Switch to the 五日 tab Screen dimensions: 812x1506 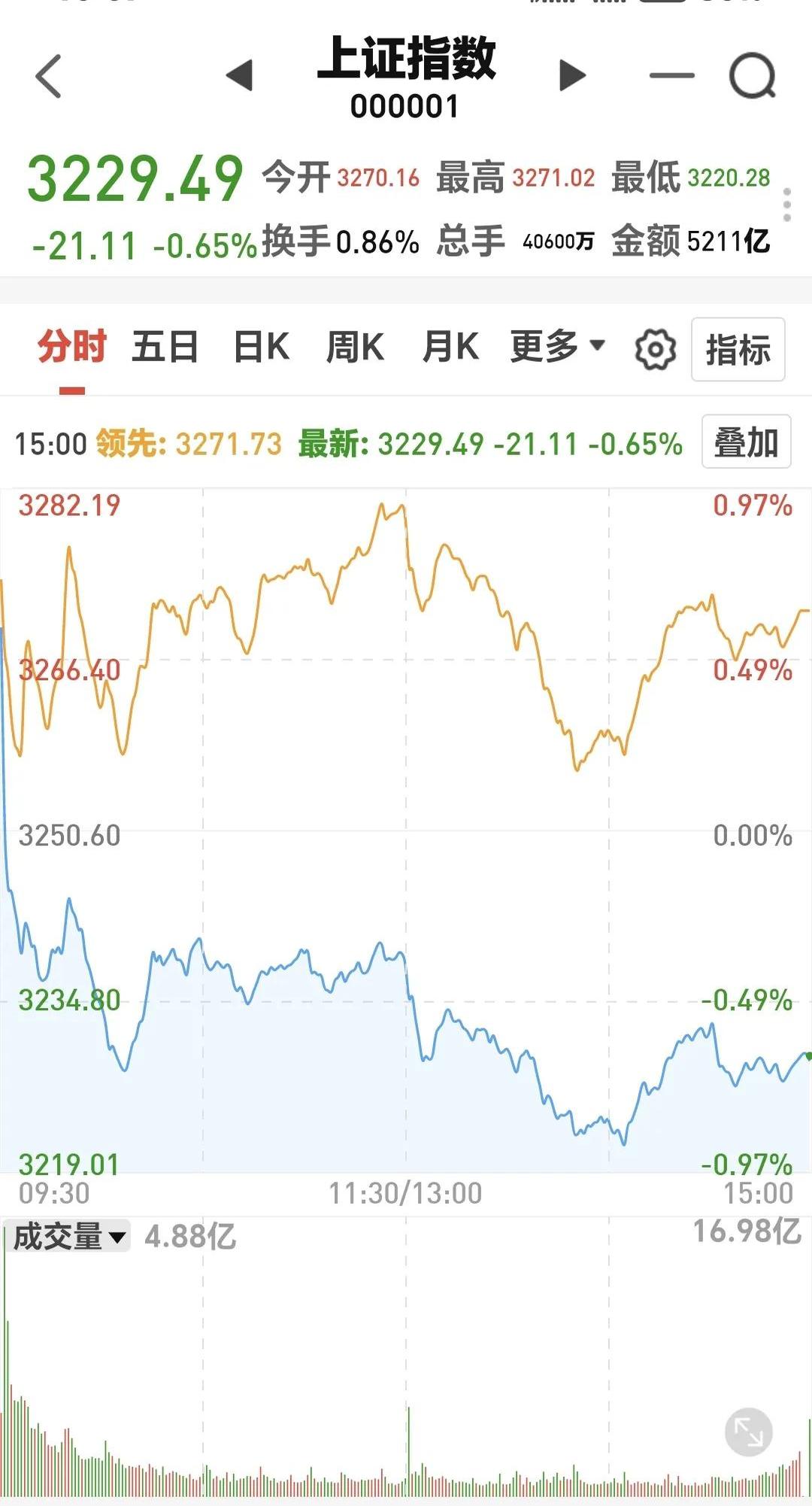point(165,348)
